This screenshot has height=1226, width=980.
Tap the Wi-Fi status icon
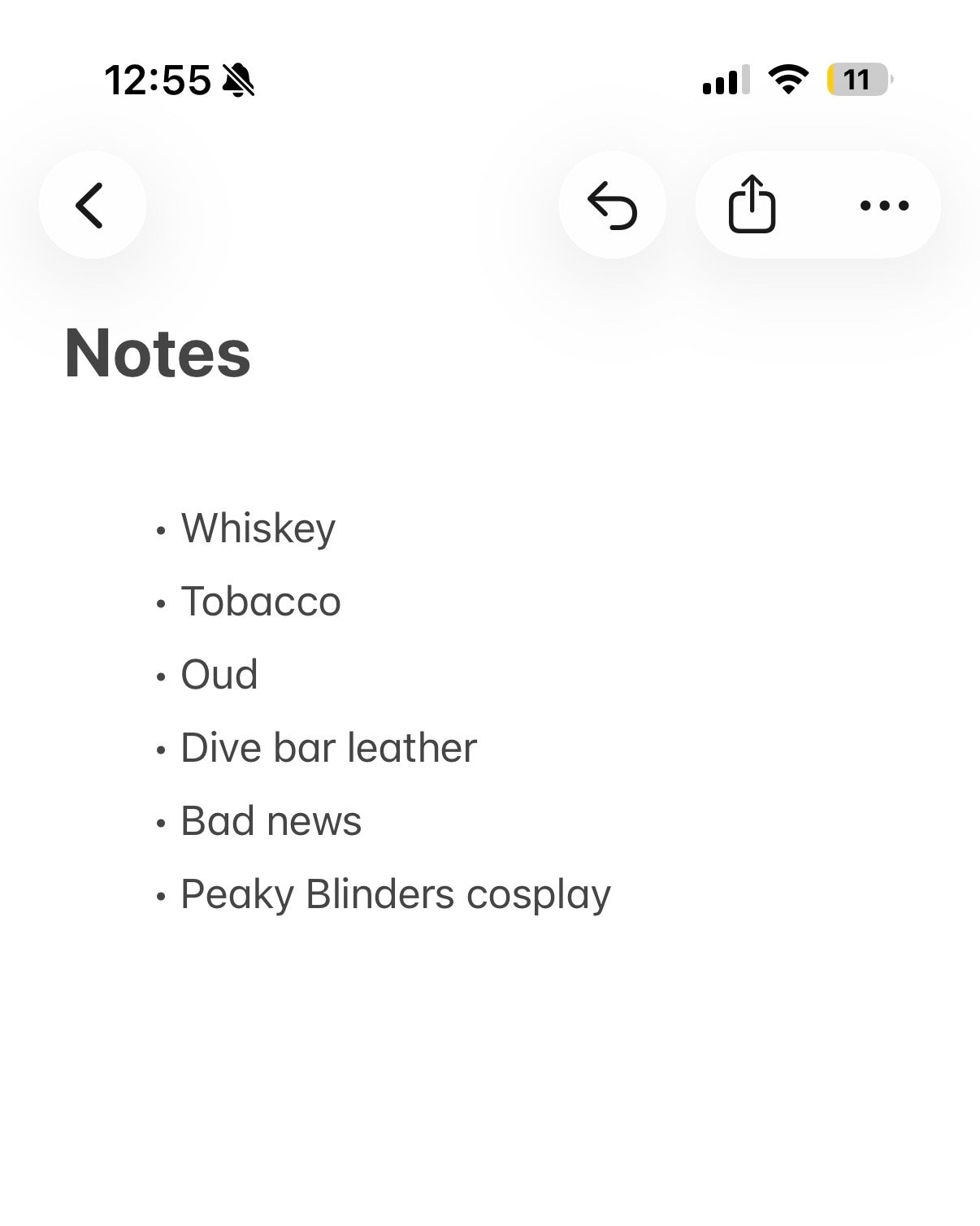[785, 79]
